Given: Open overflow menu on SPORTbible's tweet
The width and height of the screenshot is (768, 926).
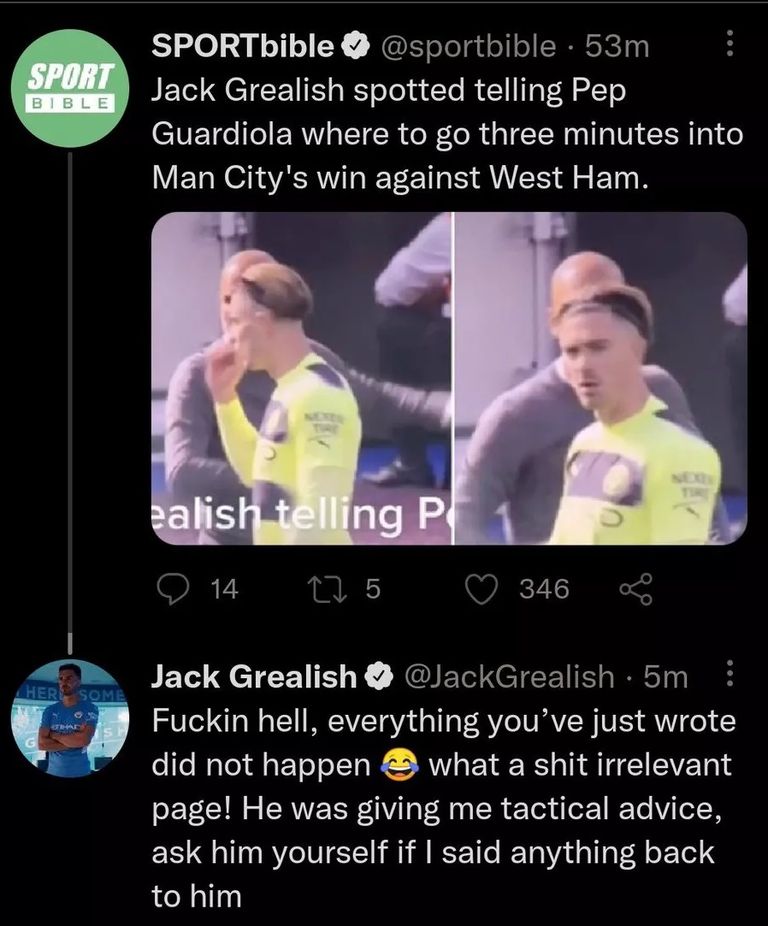Looking at the screenshot, I should click(729, 45).
